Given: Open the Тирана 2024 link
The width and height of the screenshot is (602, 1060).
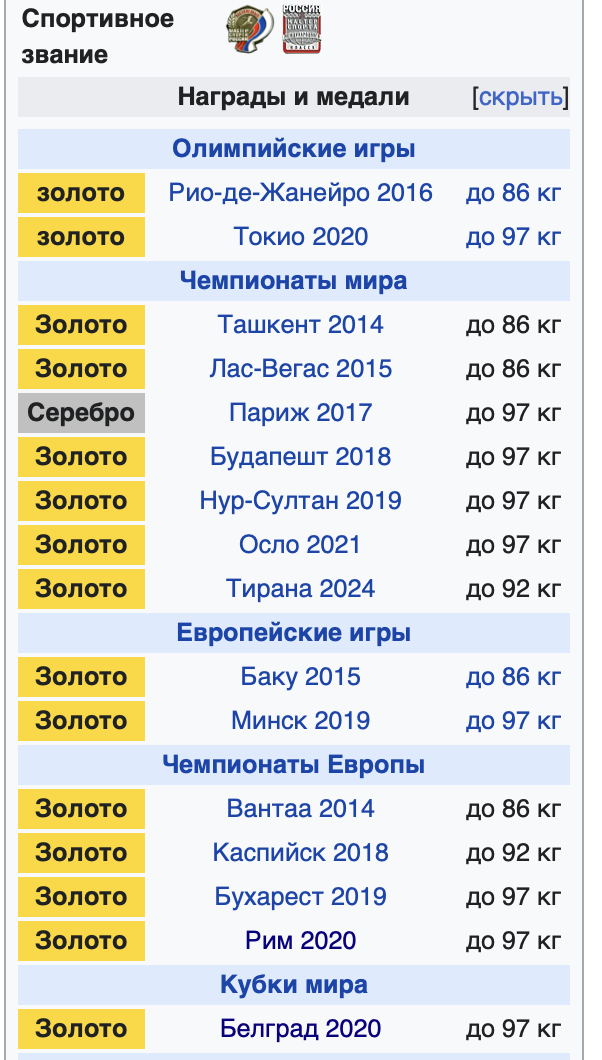Looking at the screenshot, I should 301,588.
